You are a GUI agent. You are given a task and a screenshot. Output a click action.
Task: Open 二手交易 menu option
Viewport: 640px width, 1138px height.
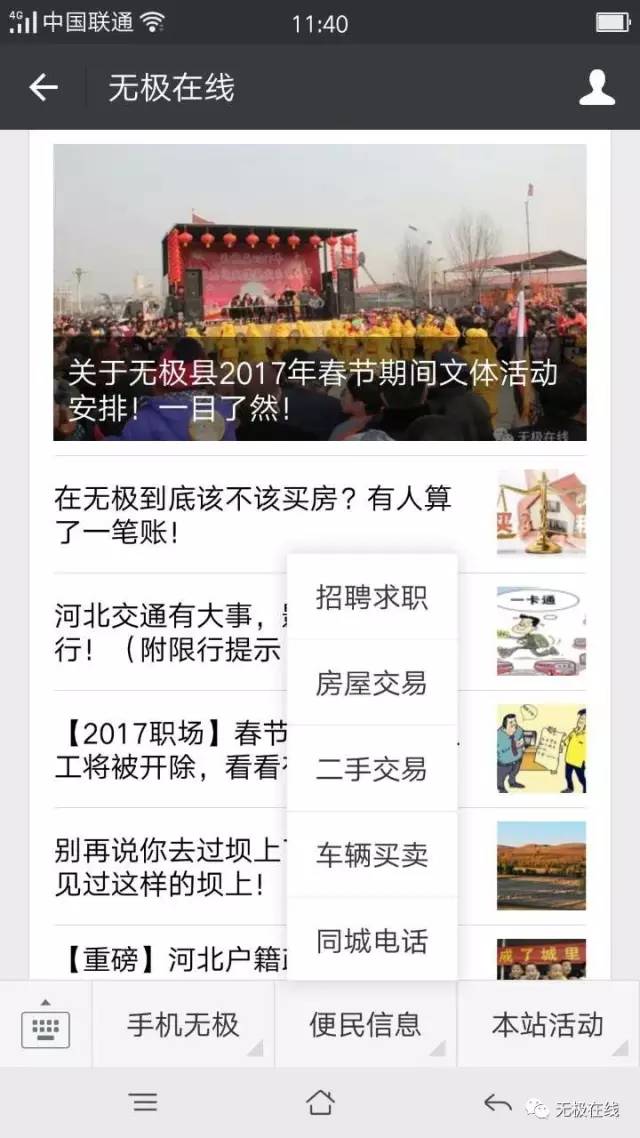(371, 769)
